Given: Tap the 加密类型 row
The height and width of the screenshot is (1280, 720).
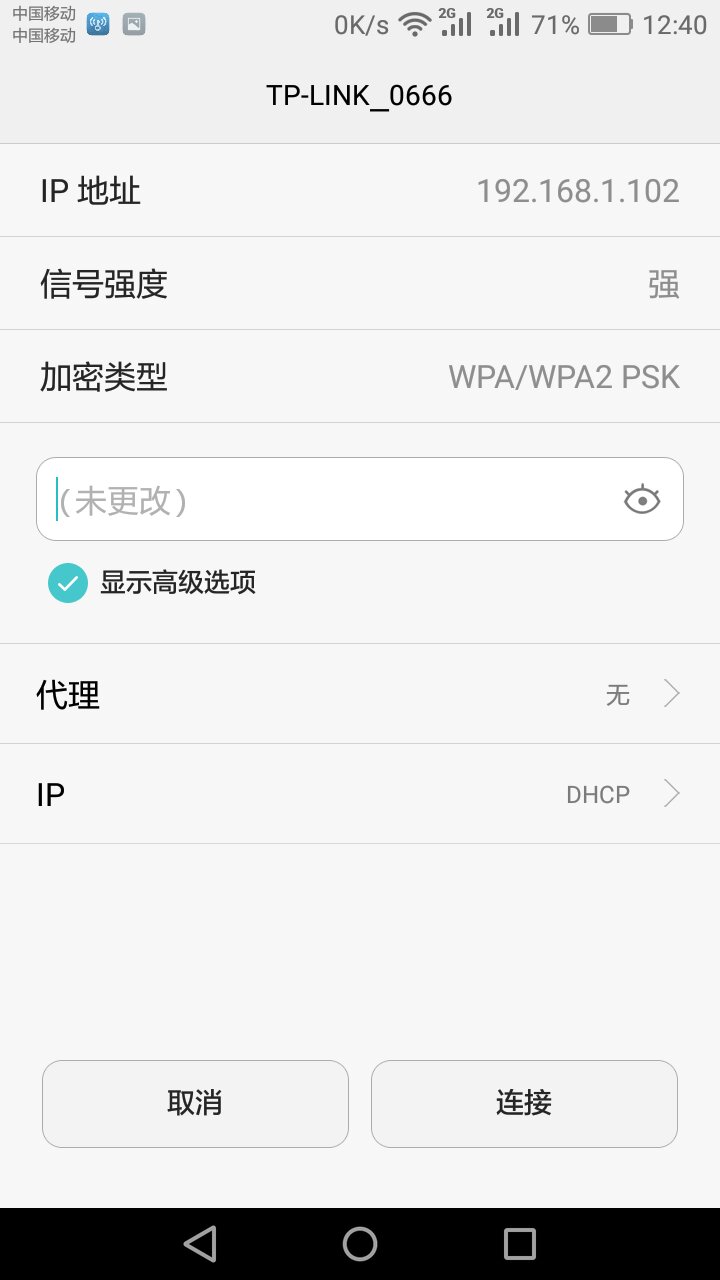Looking at the screenshot, I should click(360, 376).
